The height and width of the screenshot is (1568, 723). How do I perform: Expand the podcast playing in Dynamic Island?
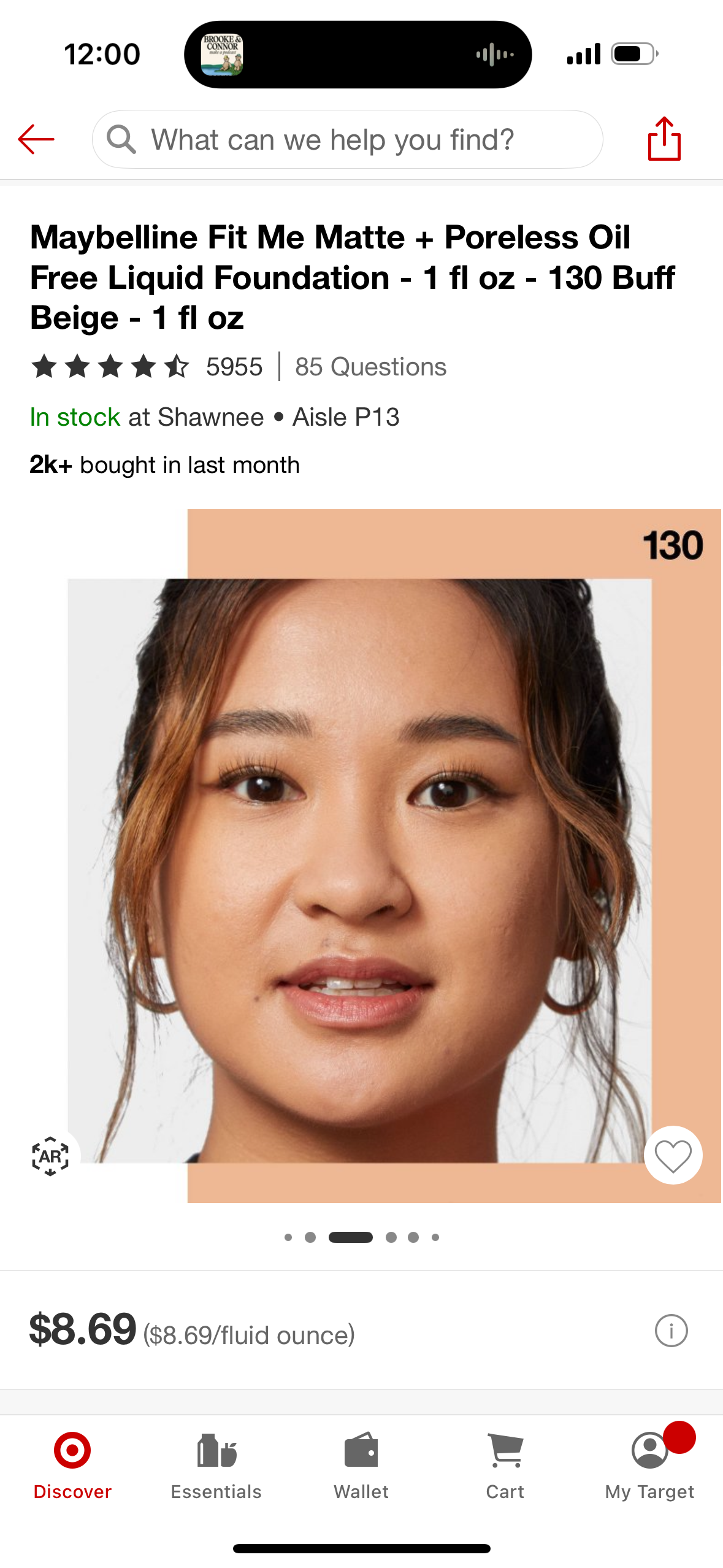pyautogui.click(x=358, y=55)
